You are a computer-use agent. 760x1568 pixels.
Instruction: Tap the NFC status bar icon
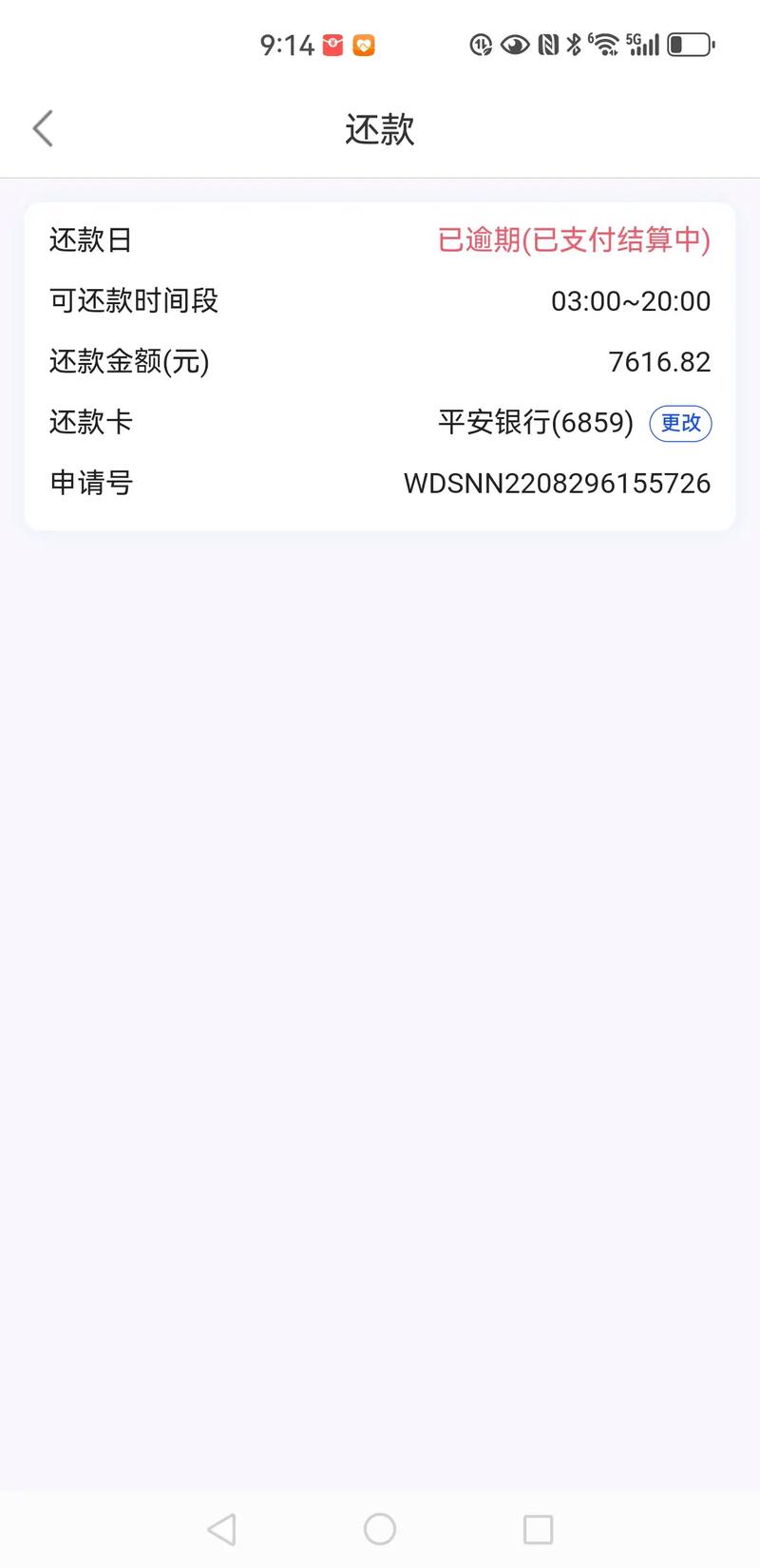[546, 45]
